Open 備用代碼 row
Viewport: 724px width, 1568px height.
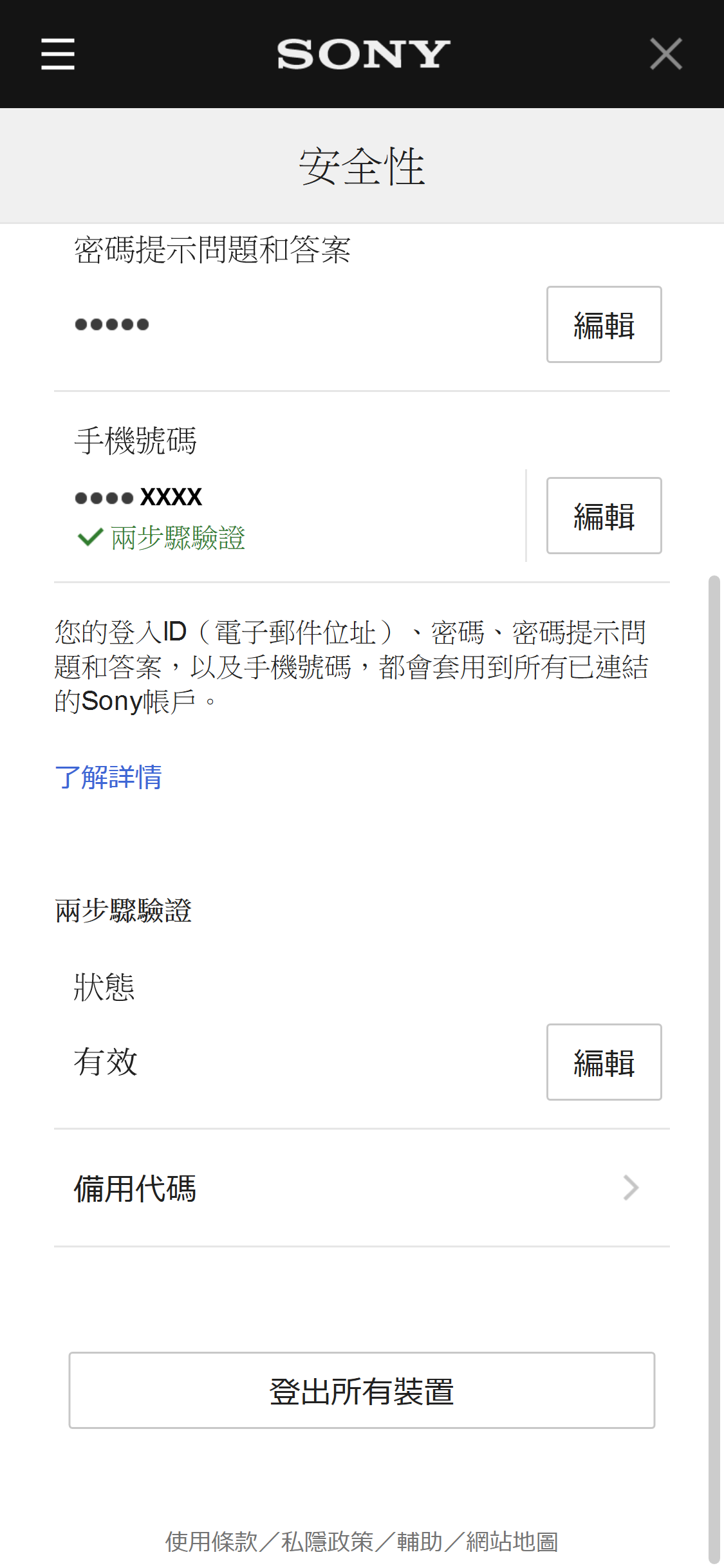362,1188
